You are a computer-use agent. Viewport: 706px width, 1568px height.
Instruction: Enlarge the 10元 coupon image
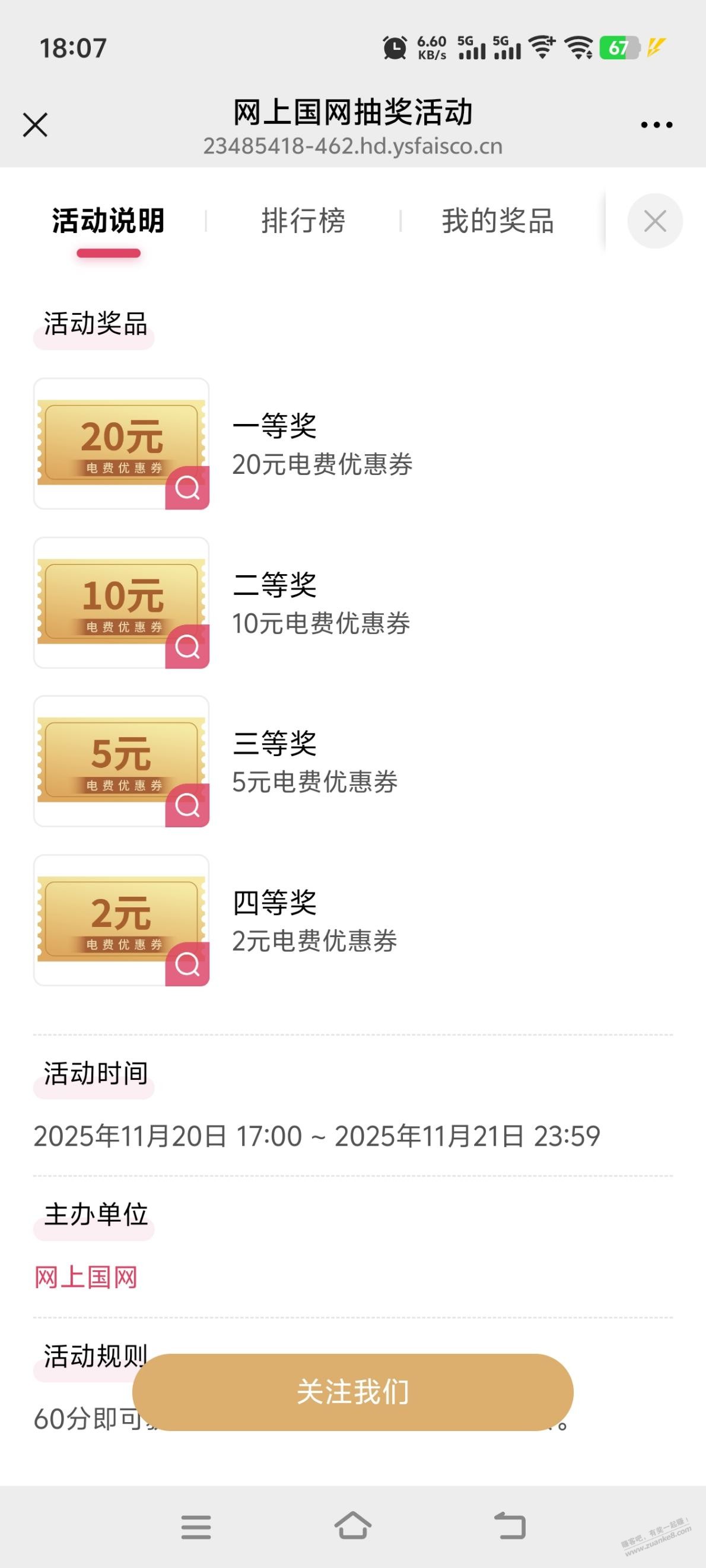click(187, 646)
